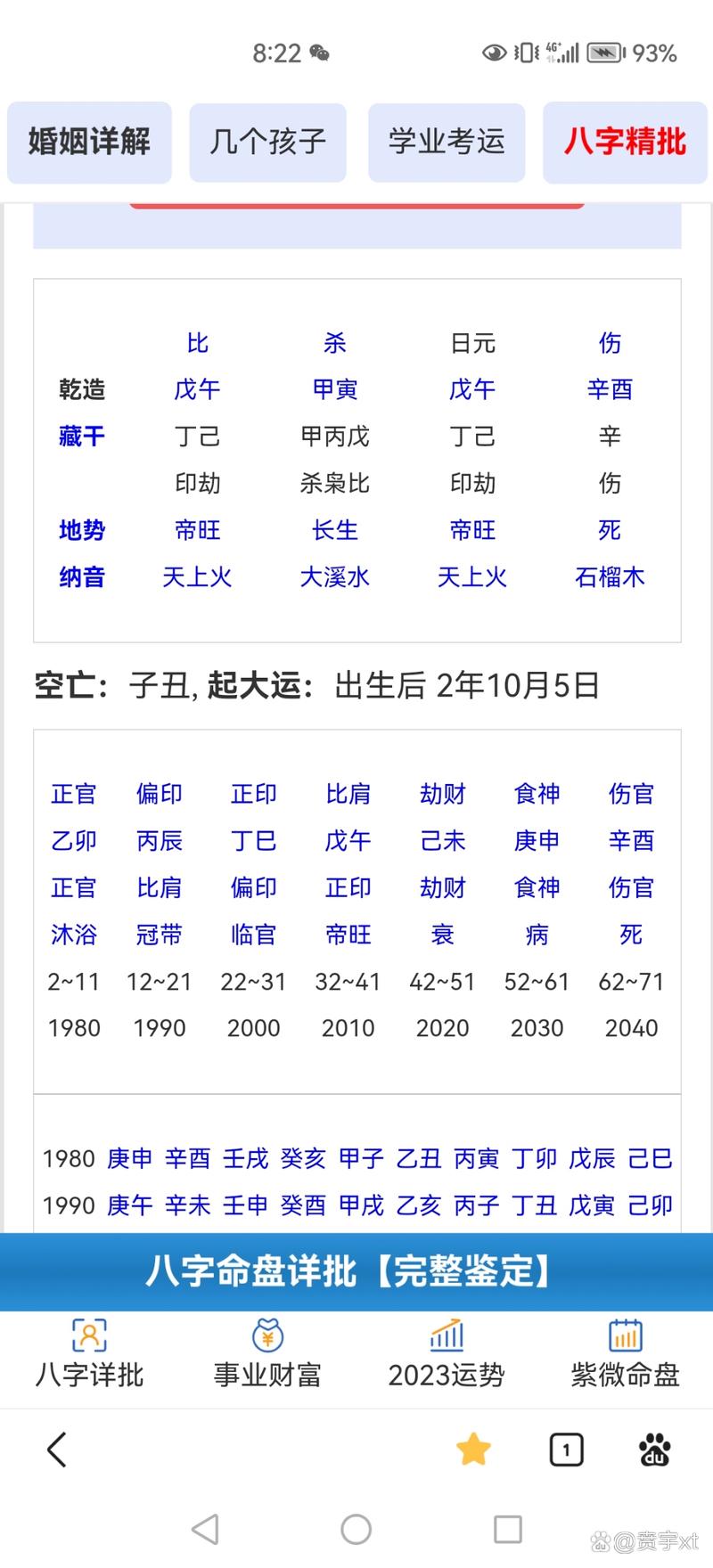
Task: Open 学业考运 analysis
Action: 447,143
